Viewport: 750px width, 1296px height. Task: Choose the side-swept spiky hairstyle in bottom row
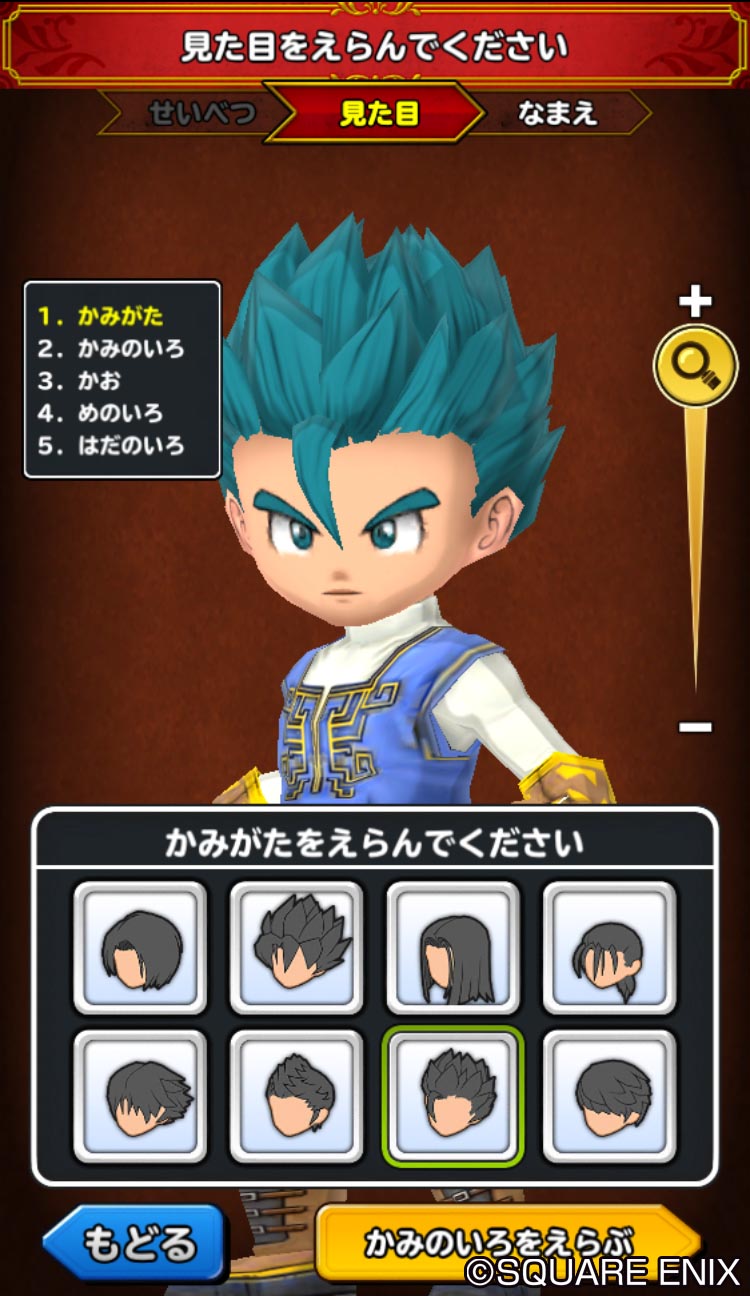(x=140, y=1097)
